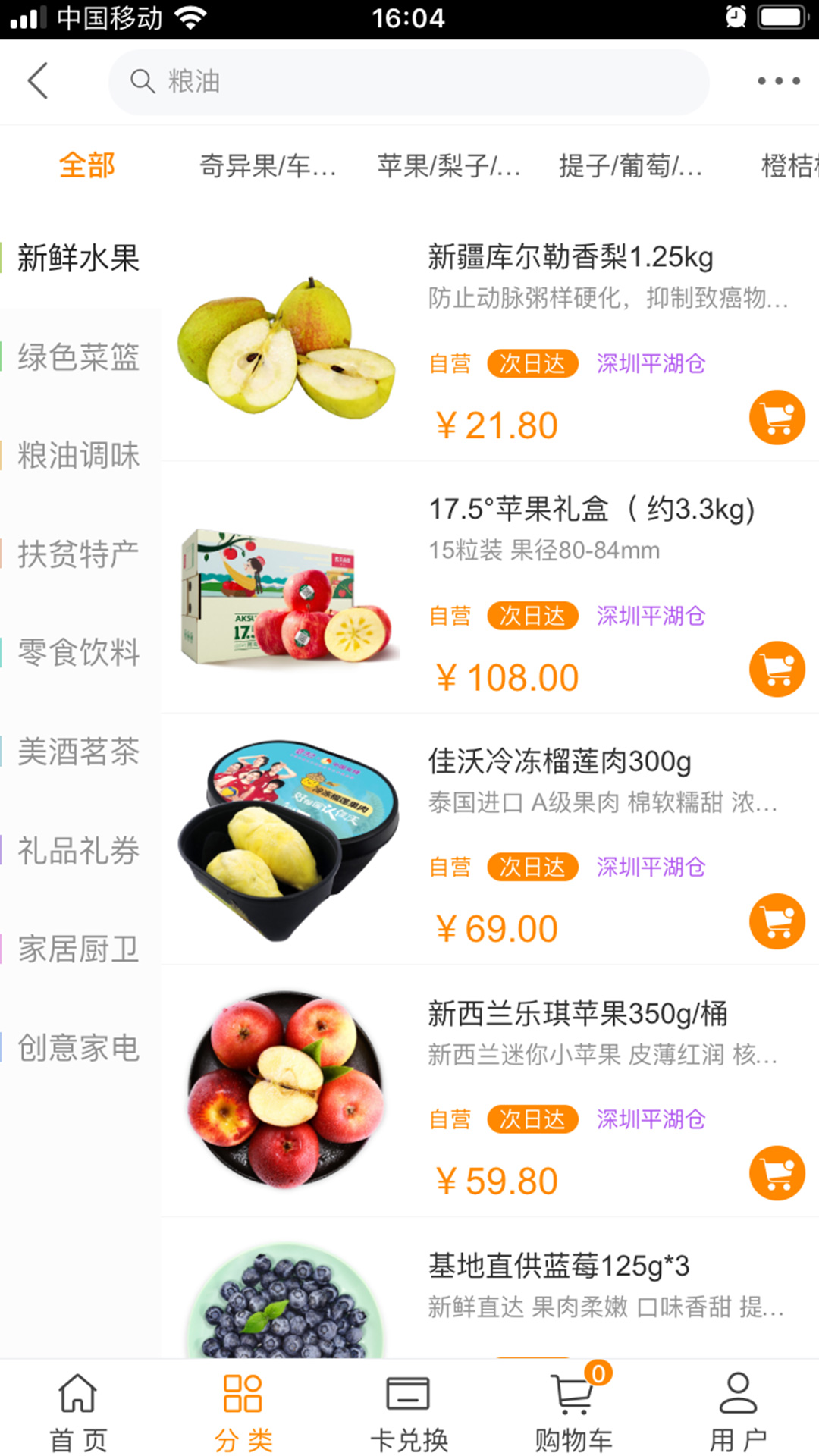Viewport: 819px width, 1456px height.
Task: Select 美酒茗茶 in the sidebar
Action: [x=78, y=752]
